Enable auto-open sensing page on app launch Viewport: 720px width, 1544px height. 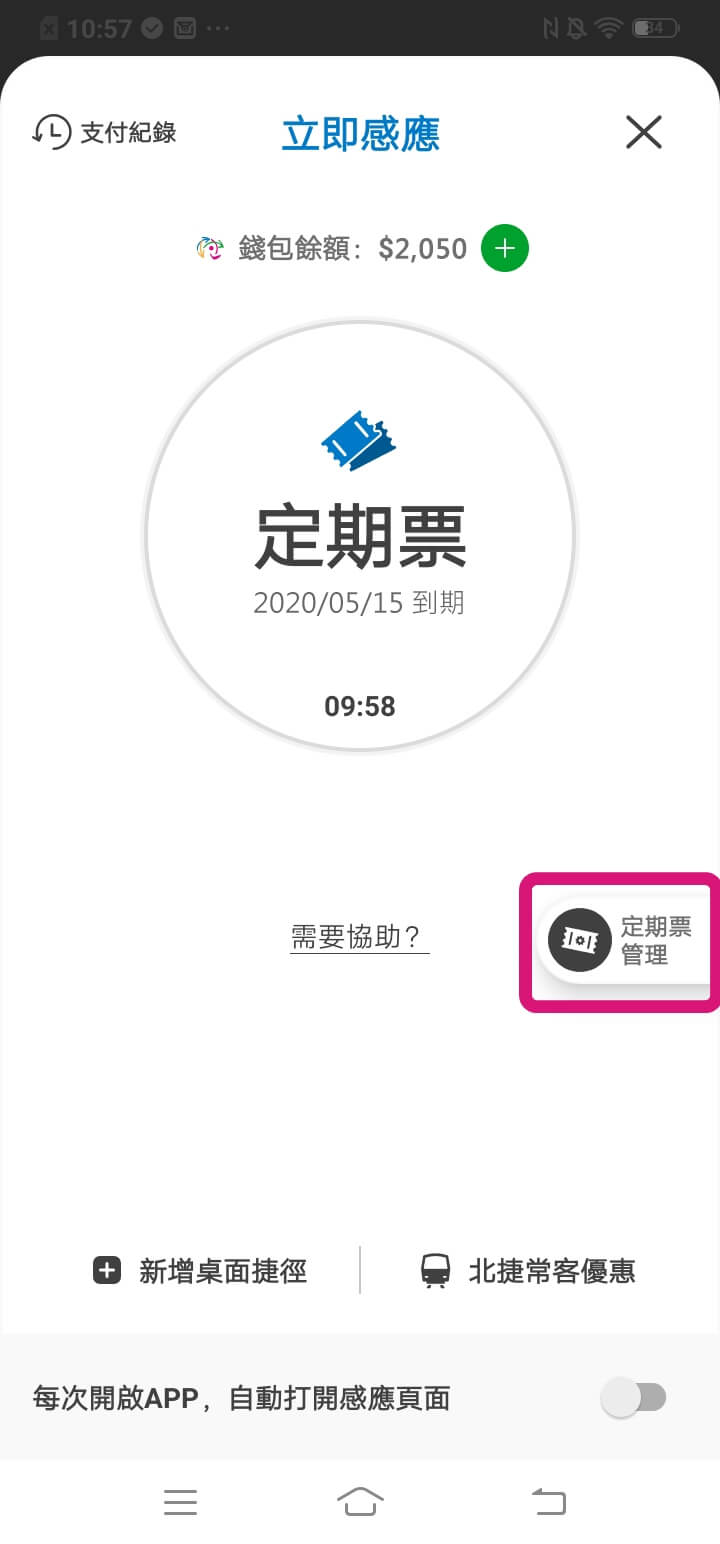point(633,1397)
